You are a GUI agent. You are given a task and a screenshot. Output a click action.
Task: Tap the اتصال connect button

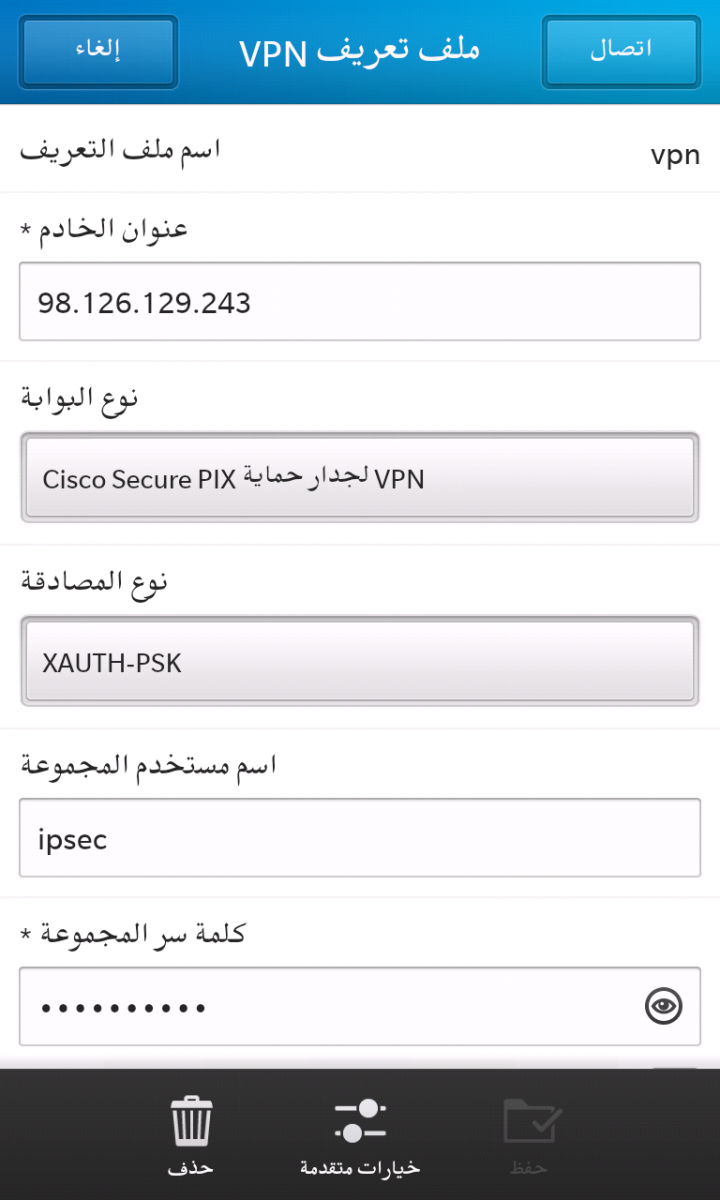click(620, 51)
